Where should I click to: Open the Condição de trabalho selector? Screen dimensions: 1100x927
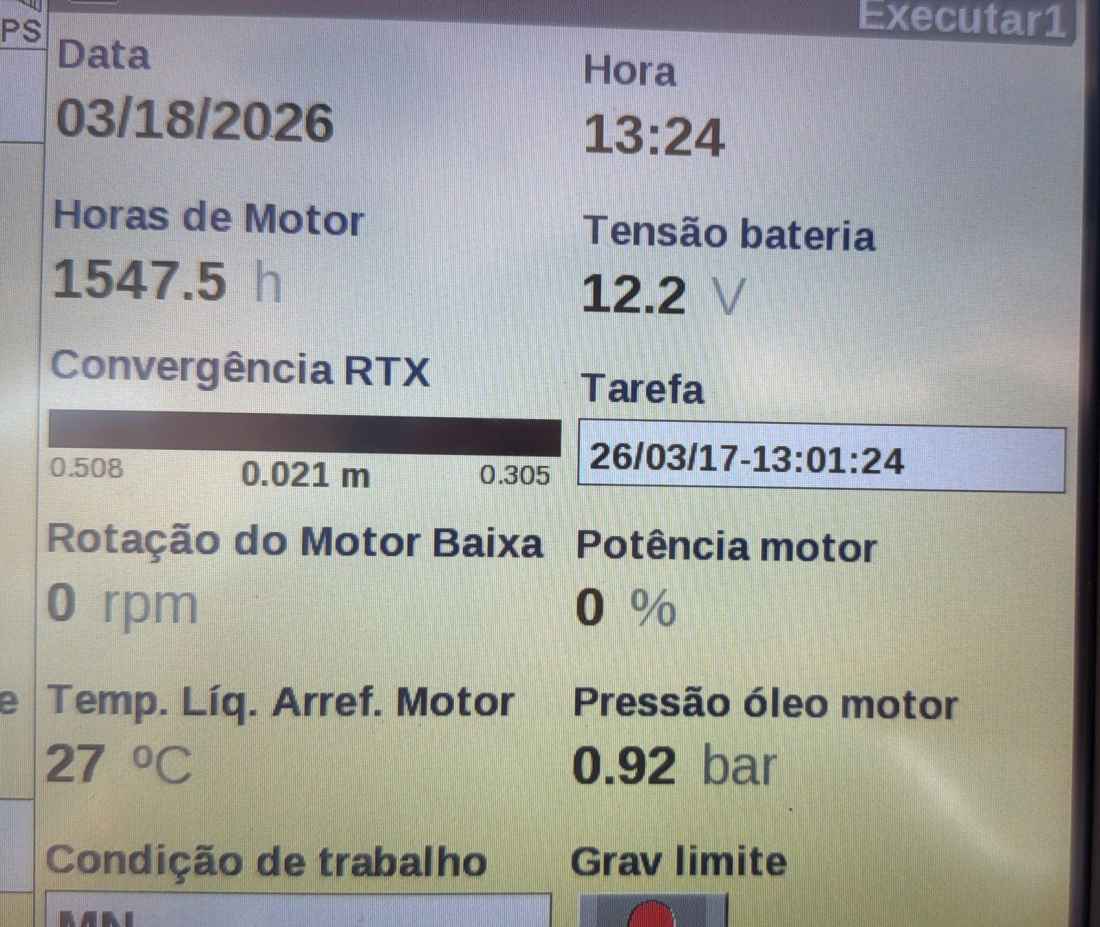pos(298,911)
